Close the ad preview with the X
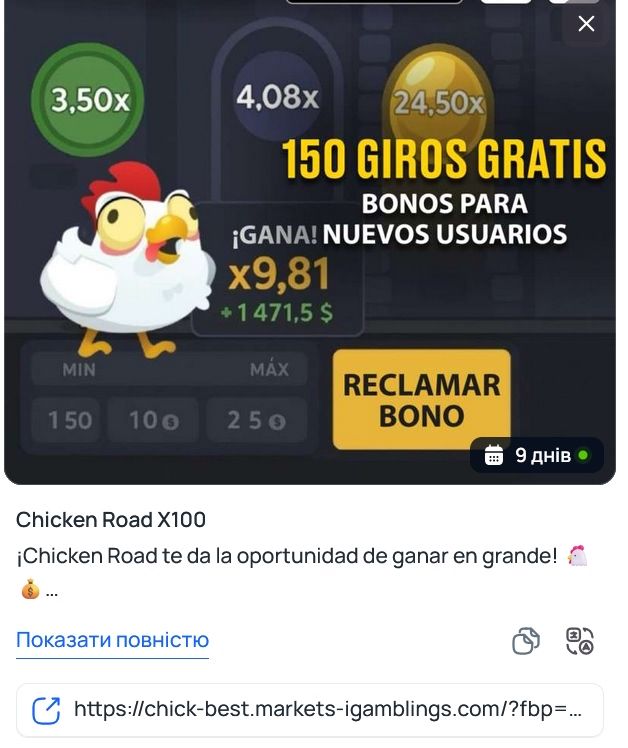Image resolution: width=628 pixels, height=748 pixels. click(x=586, y=24)
